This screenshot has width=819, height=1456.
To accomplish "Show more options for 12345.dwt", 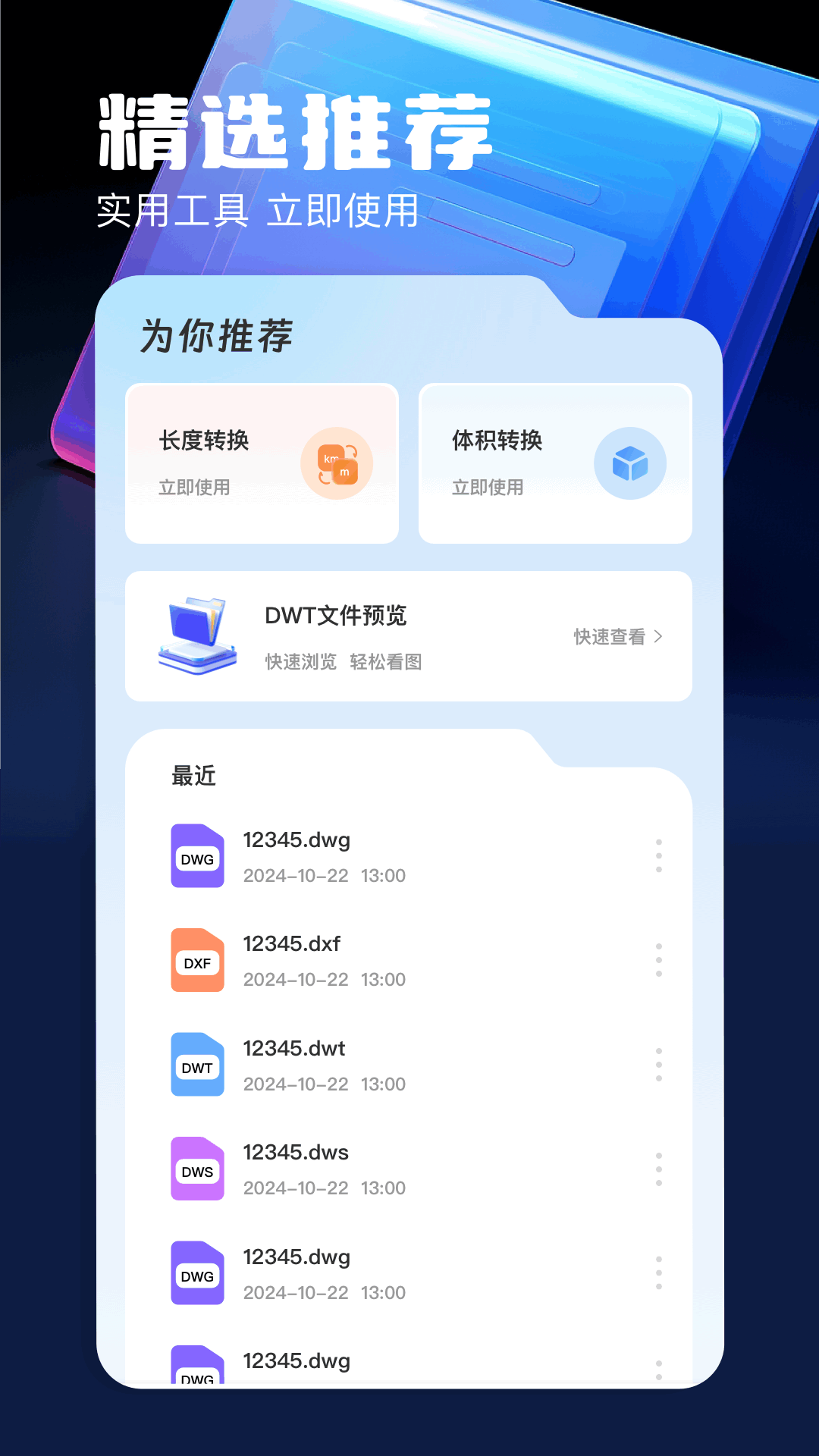I will click(x=657, y=1065).
